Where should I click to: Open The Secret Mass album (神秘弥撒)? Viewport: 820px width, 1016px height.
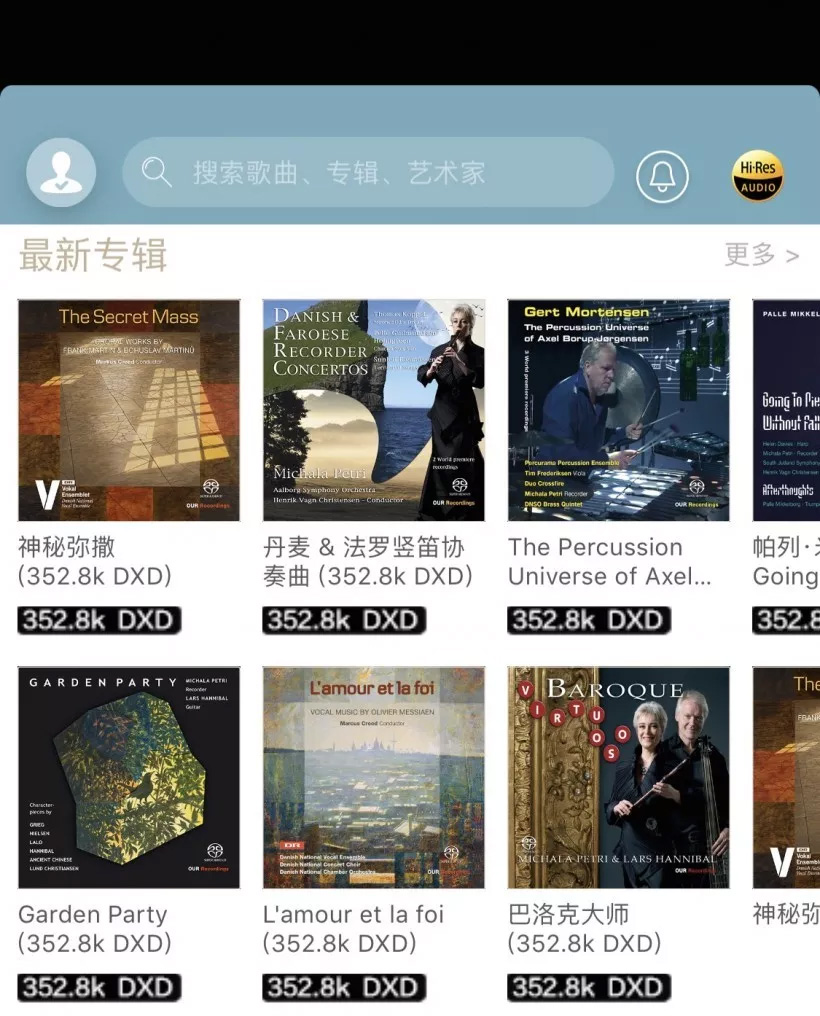(129, 410)
